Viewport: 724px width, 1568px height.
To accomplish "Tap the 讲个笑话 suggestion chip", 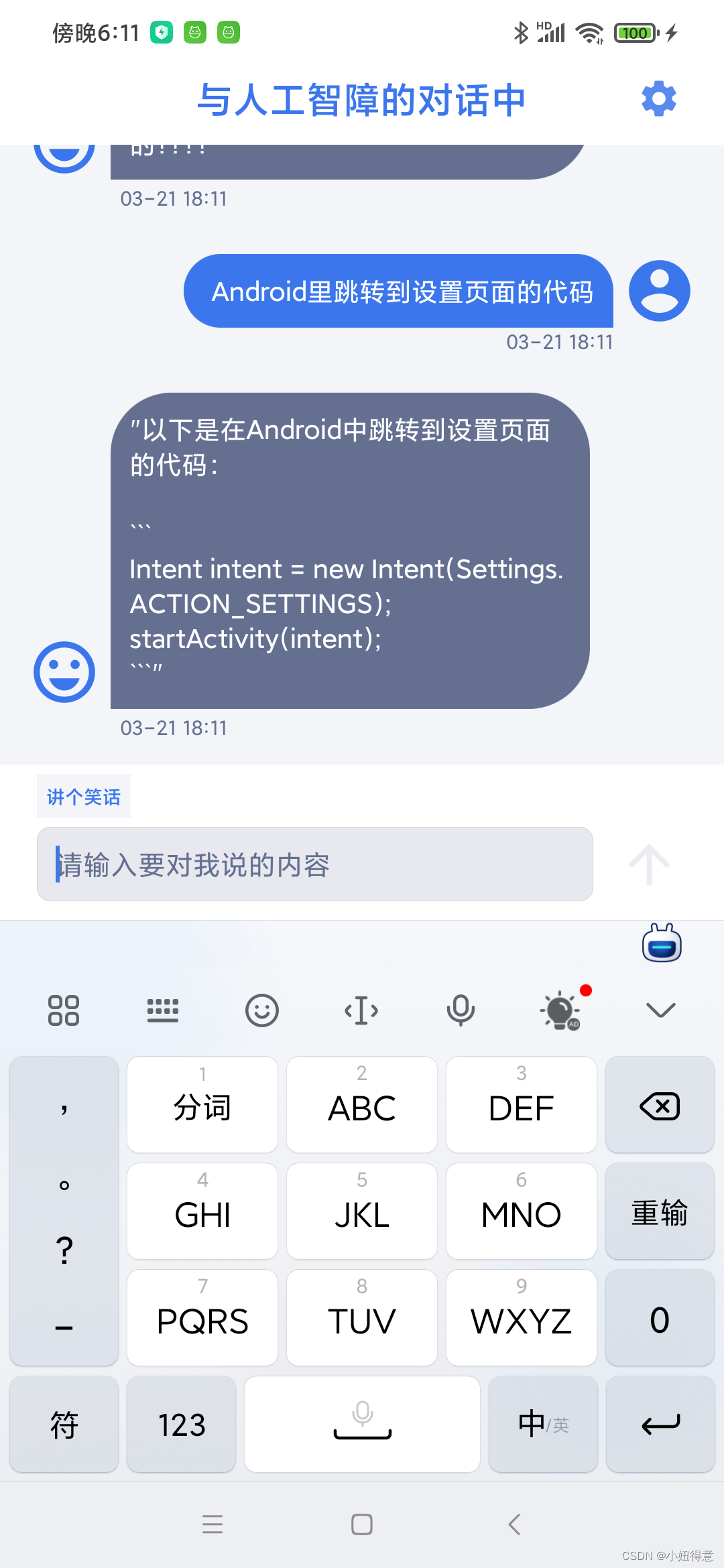I will pyautogui.click(x=84, y=796).
